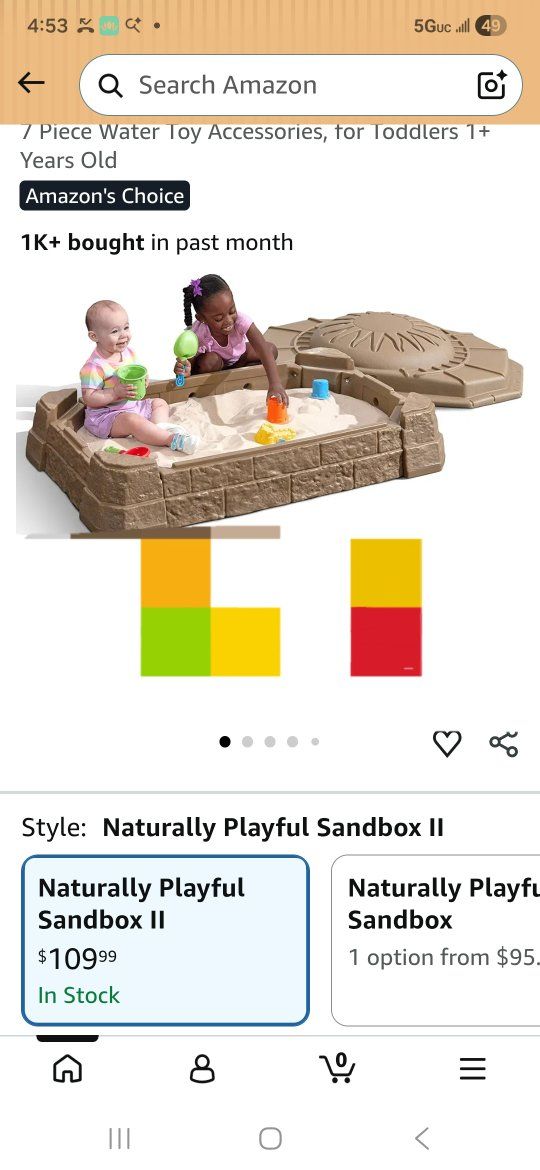This screenshot has height=1170, width=540.
Task: Choose the Naturally Playful Sandbox style option
Action: click(x=436, y=940)
